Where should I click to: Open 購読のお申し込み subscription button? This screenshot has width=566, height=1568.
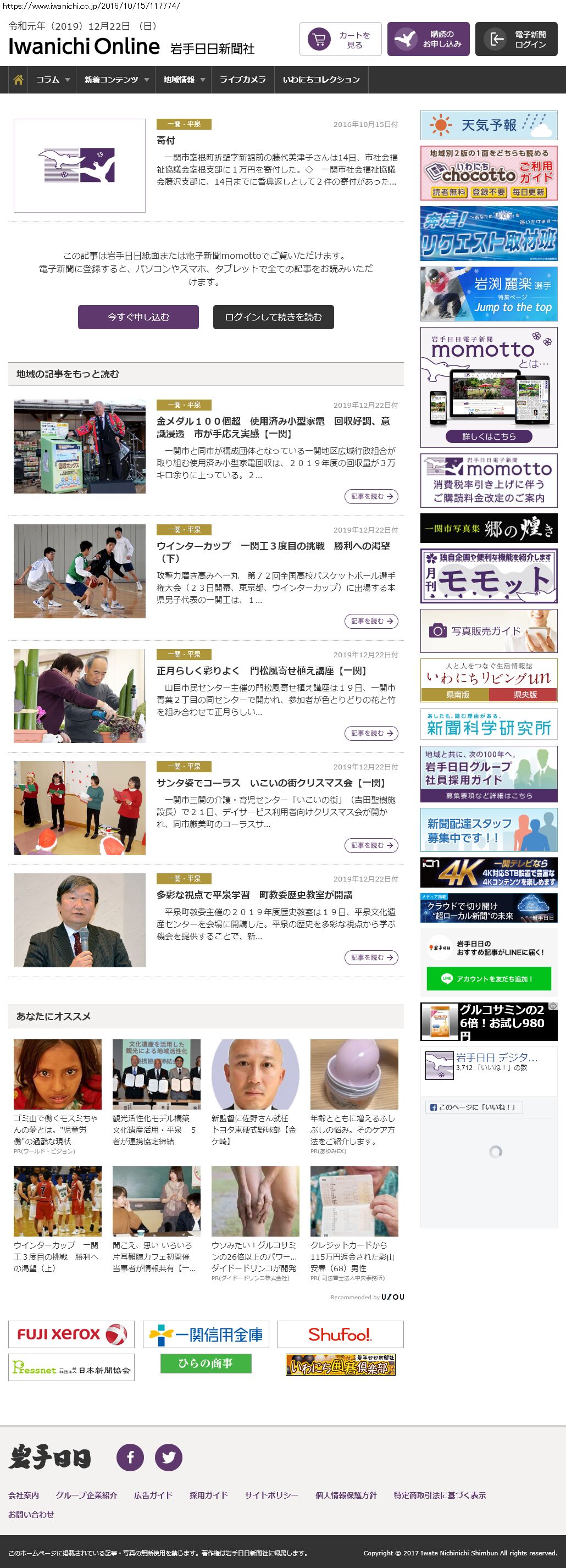click(x=428, y=40)
